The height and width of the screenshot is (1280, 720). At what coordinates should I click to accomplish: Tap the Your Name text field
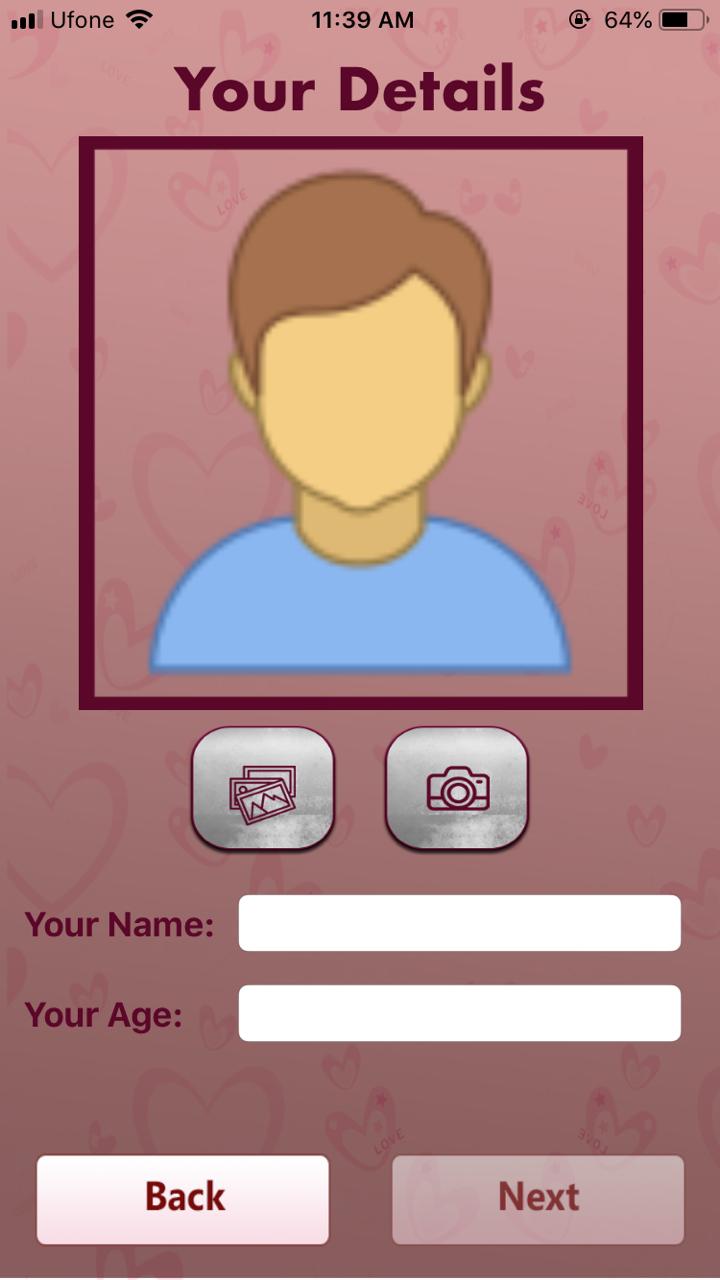pos(459,923)
